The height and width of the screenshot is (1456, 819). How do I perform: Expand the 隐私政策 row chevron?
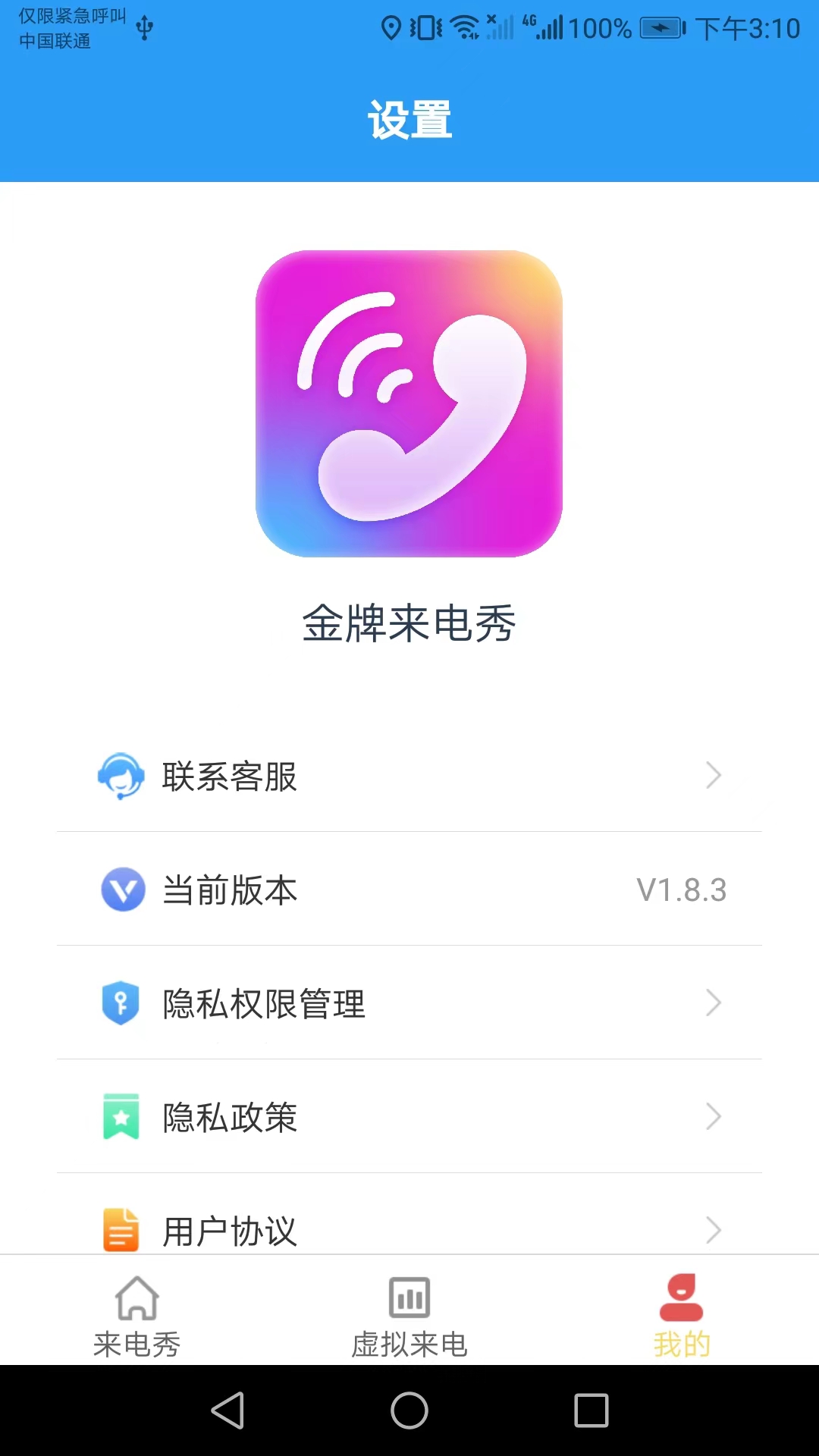pos(714,1116)
